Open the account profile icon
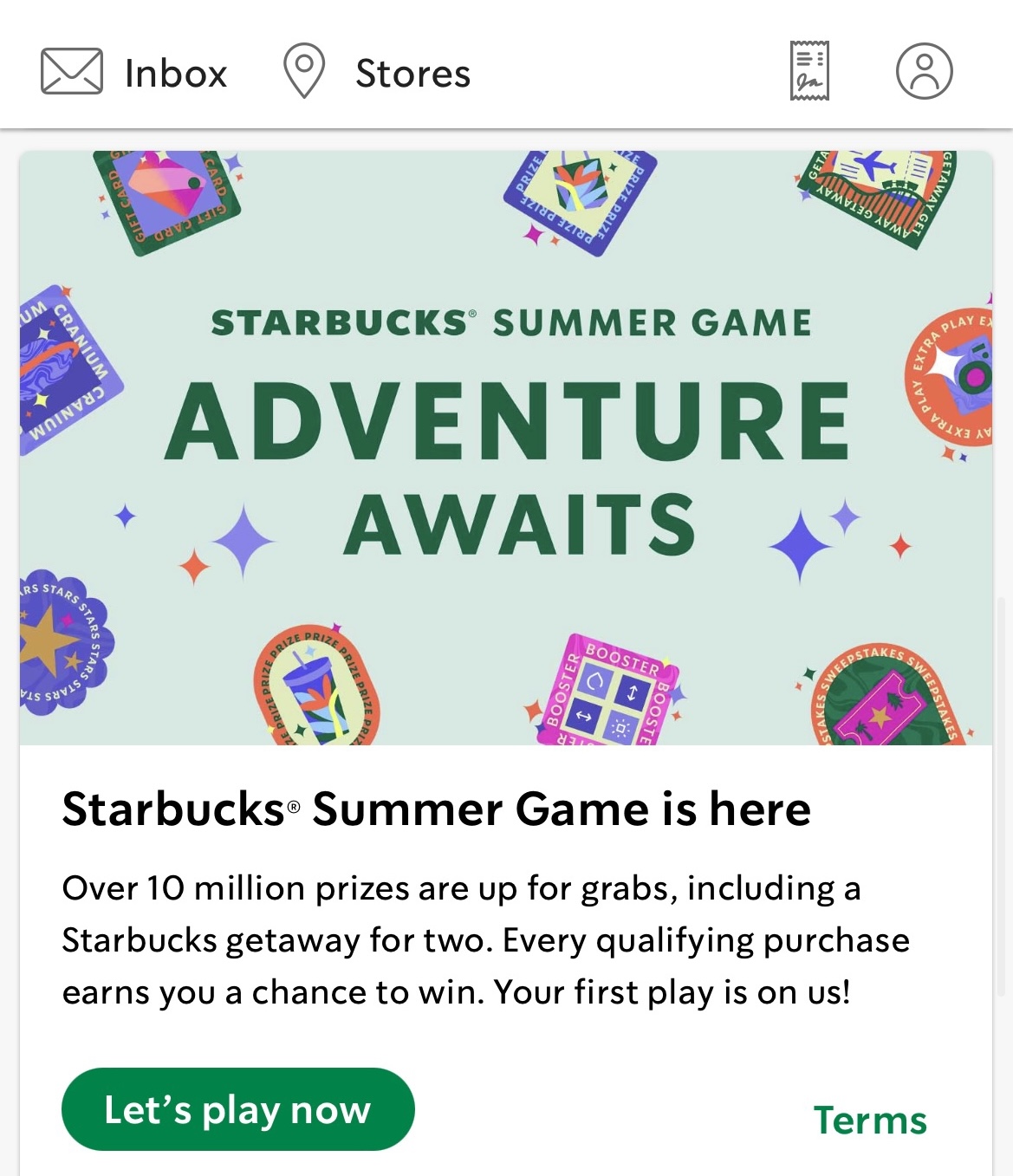This screenshot has width=1013, height=1176. tap(924, 71)
